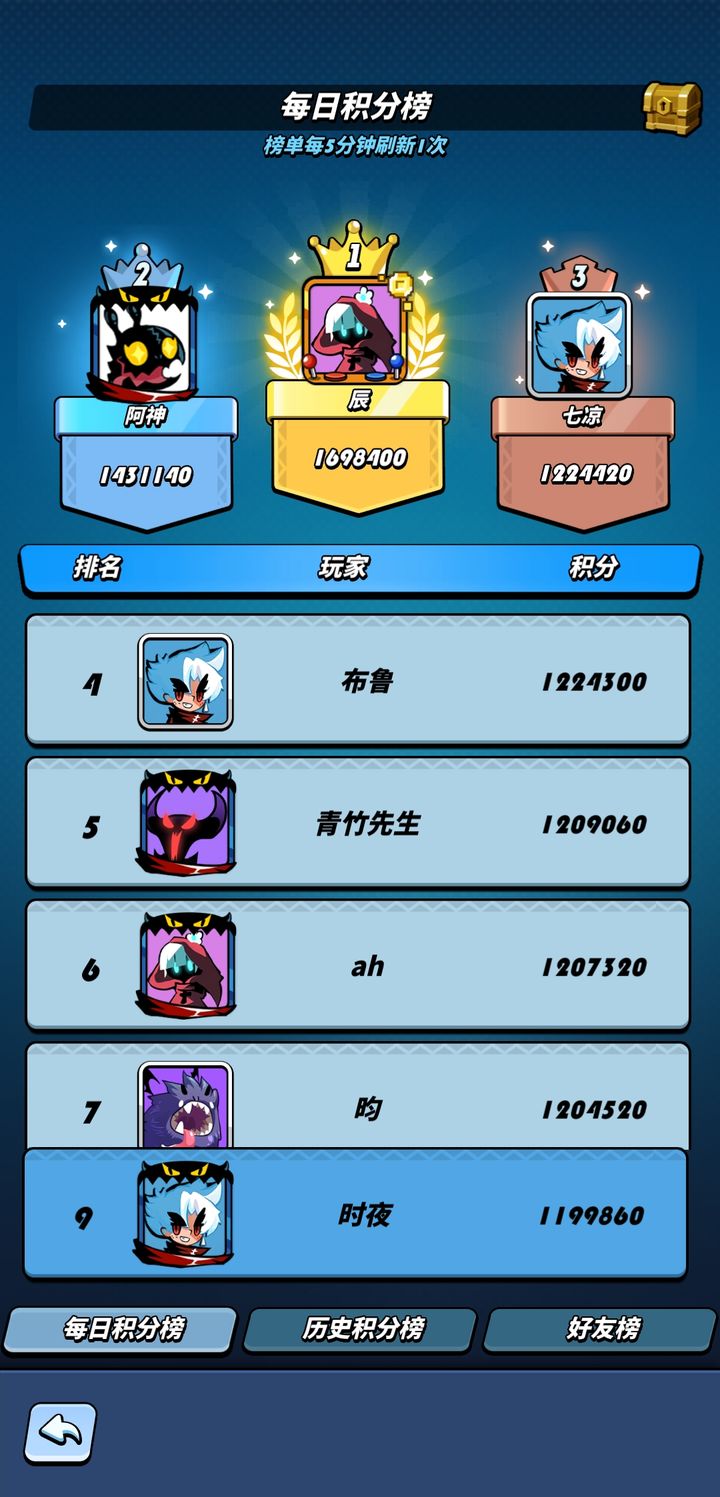Go back with the arrow button
720x1497 pixels.
click(61, 1433)
